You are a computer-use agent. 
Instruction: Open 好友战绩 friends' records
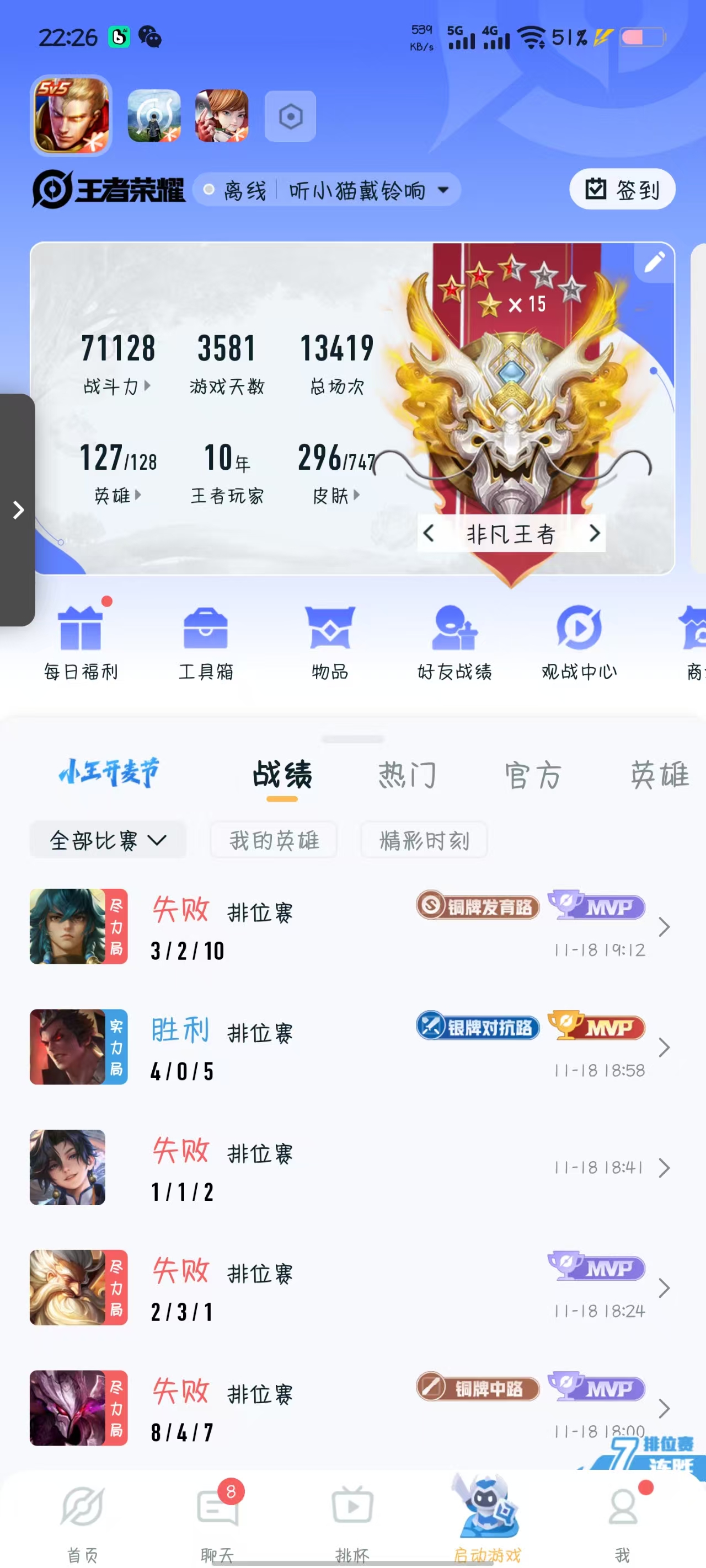click(x=454, y=642)
